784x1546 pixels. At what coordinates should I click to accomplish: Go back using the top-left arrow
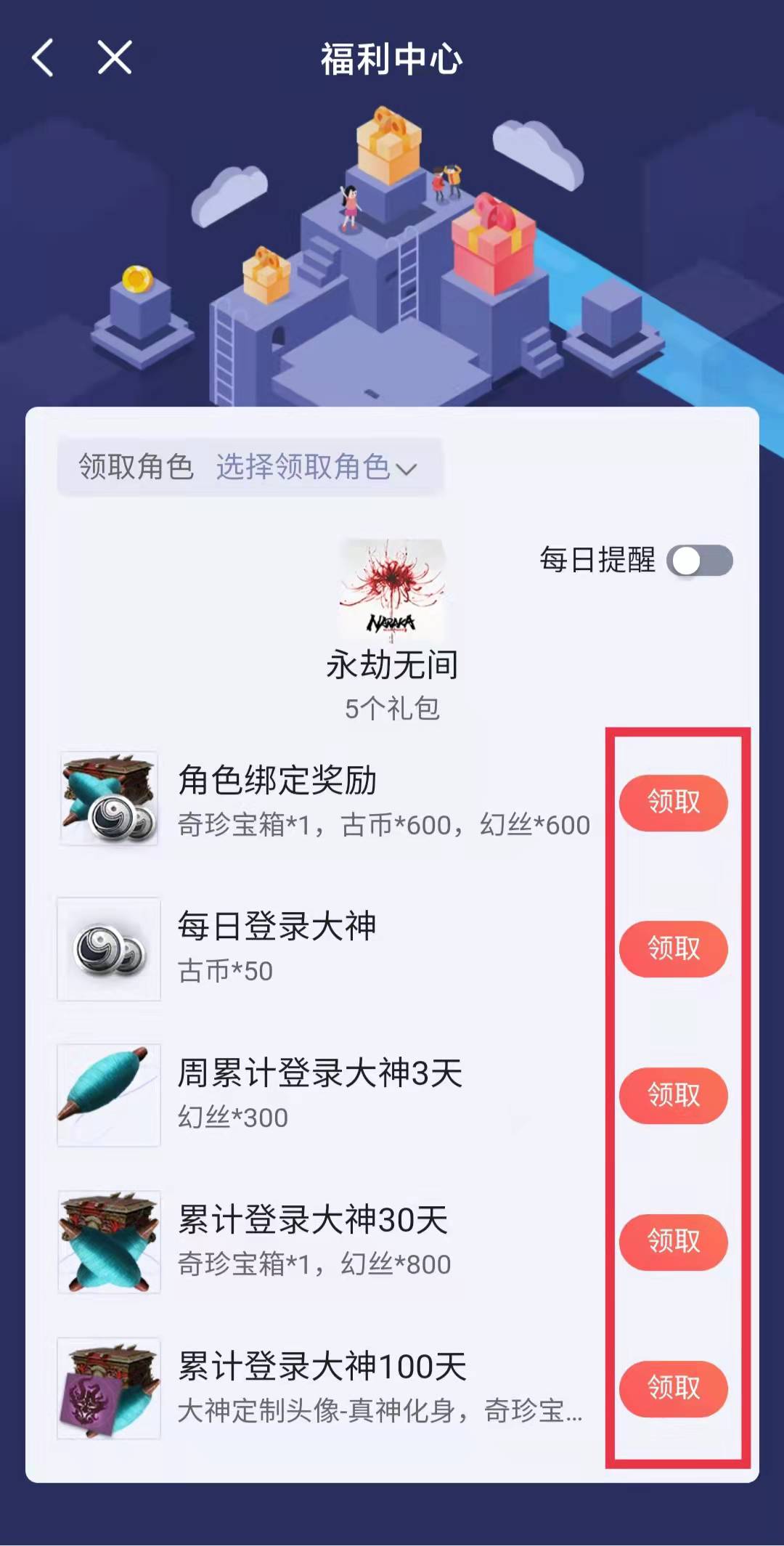coord(44,58)
